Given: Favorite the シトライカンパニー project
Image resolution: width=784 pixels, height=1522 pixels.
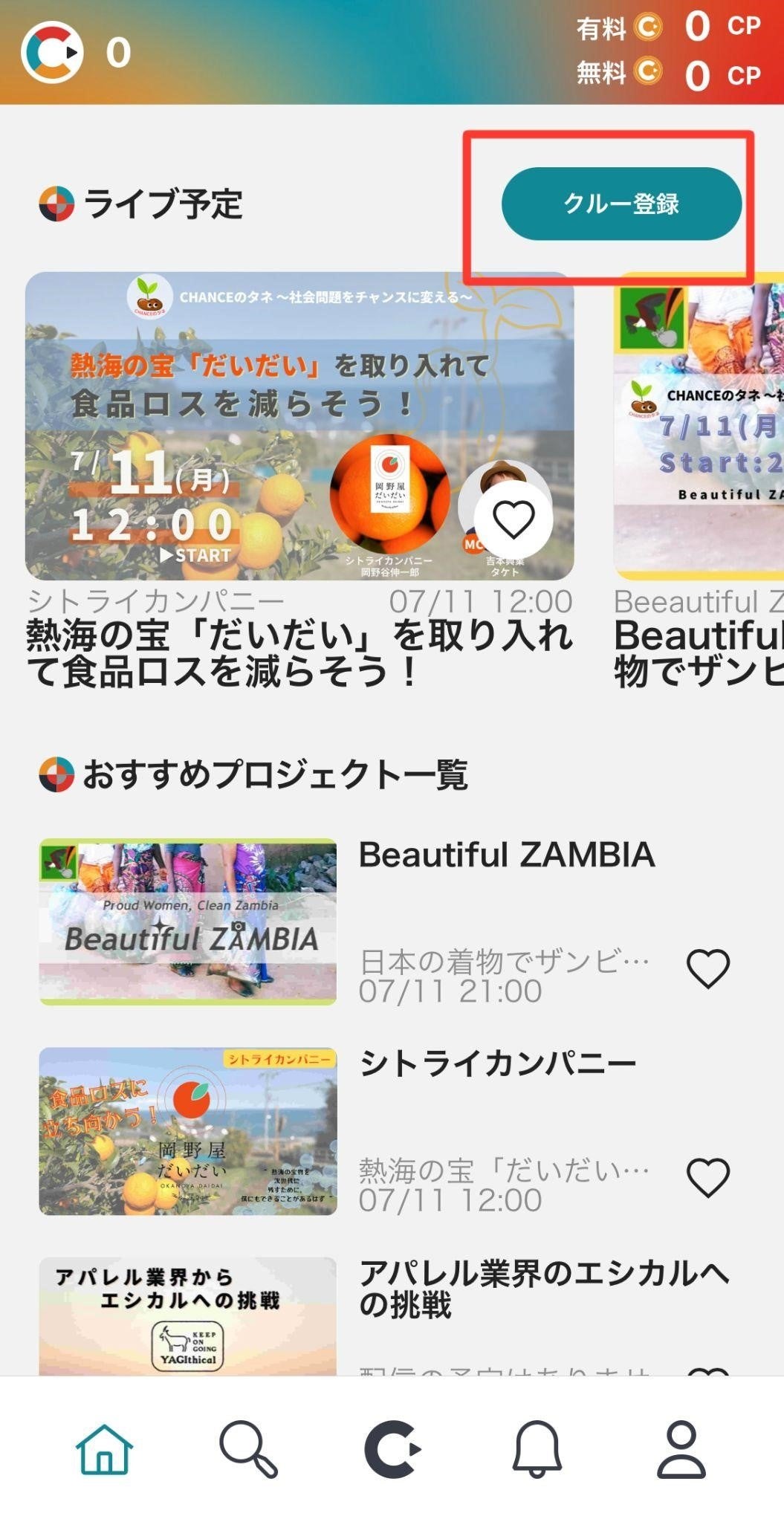Looking at the screenshot, I should click(707, 1177).
